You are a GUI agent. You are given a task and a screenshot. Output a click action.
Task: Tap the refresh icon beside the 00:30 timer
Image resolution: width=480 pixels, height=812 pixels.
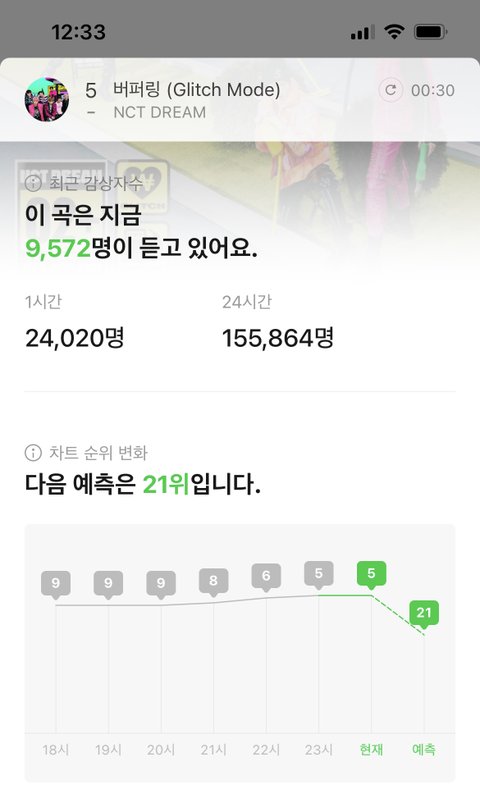pos(391,90)
